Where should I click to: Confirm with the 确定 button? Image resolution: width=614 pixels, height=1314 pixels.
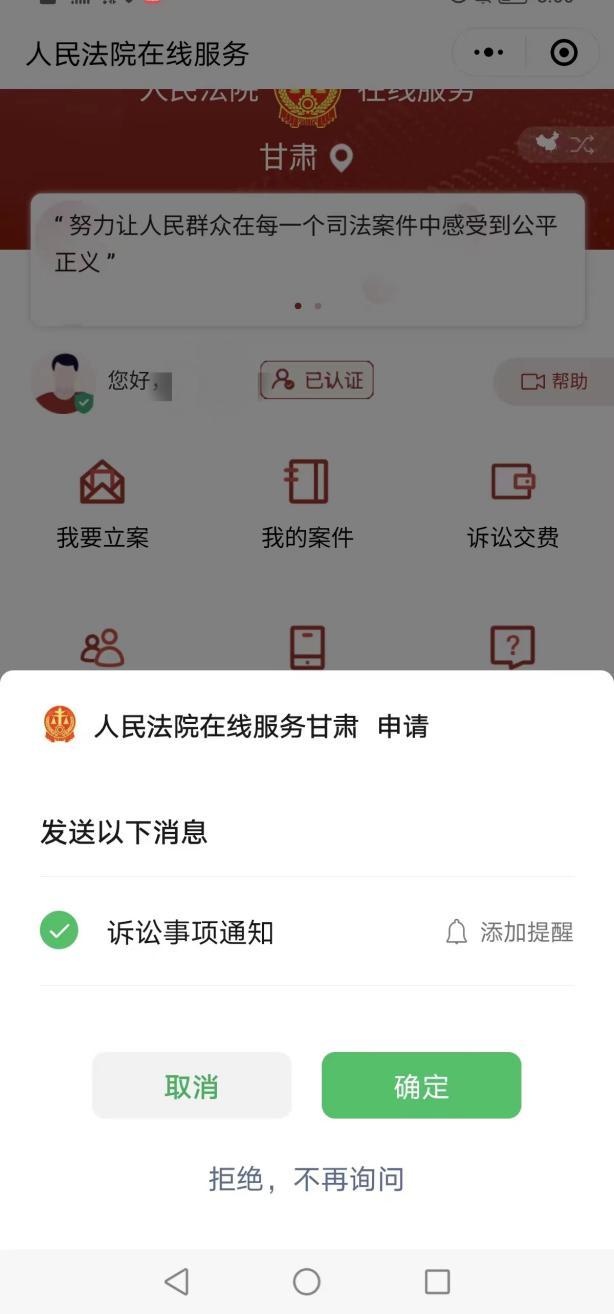421,1086
